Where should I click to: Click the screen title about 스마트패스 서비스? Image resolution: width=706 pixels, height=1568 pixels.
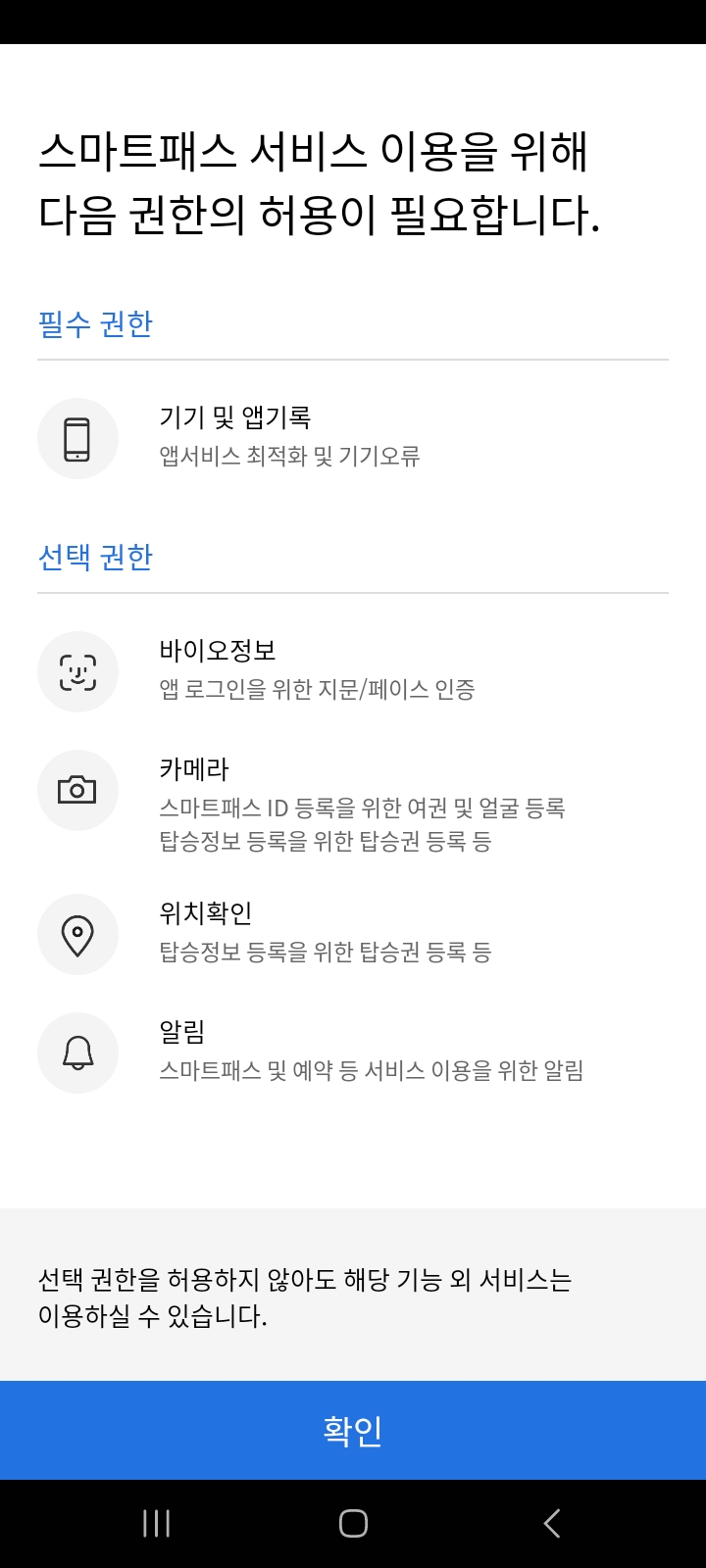[324, 181]
